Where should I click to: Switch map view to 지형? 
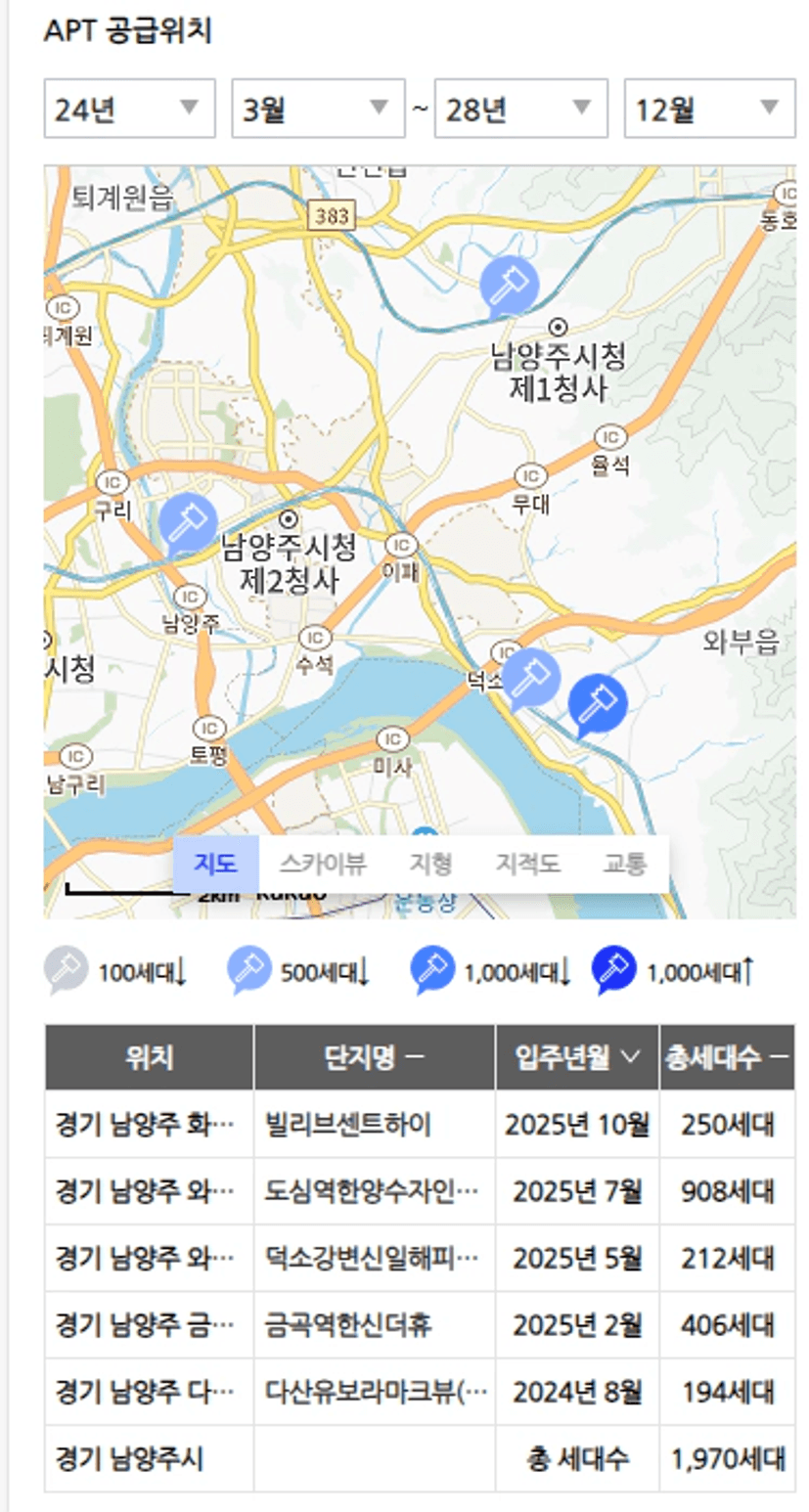coord(430,865)
